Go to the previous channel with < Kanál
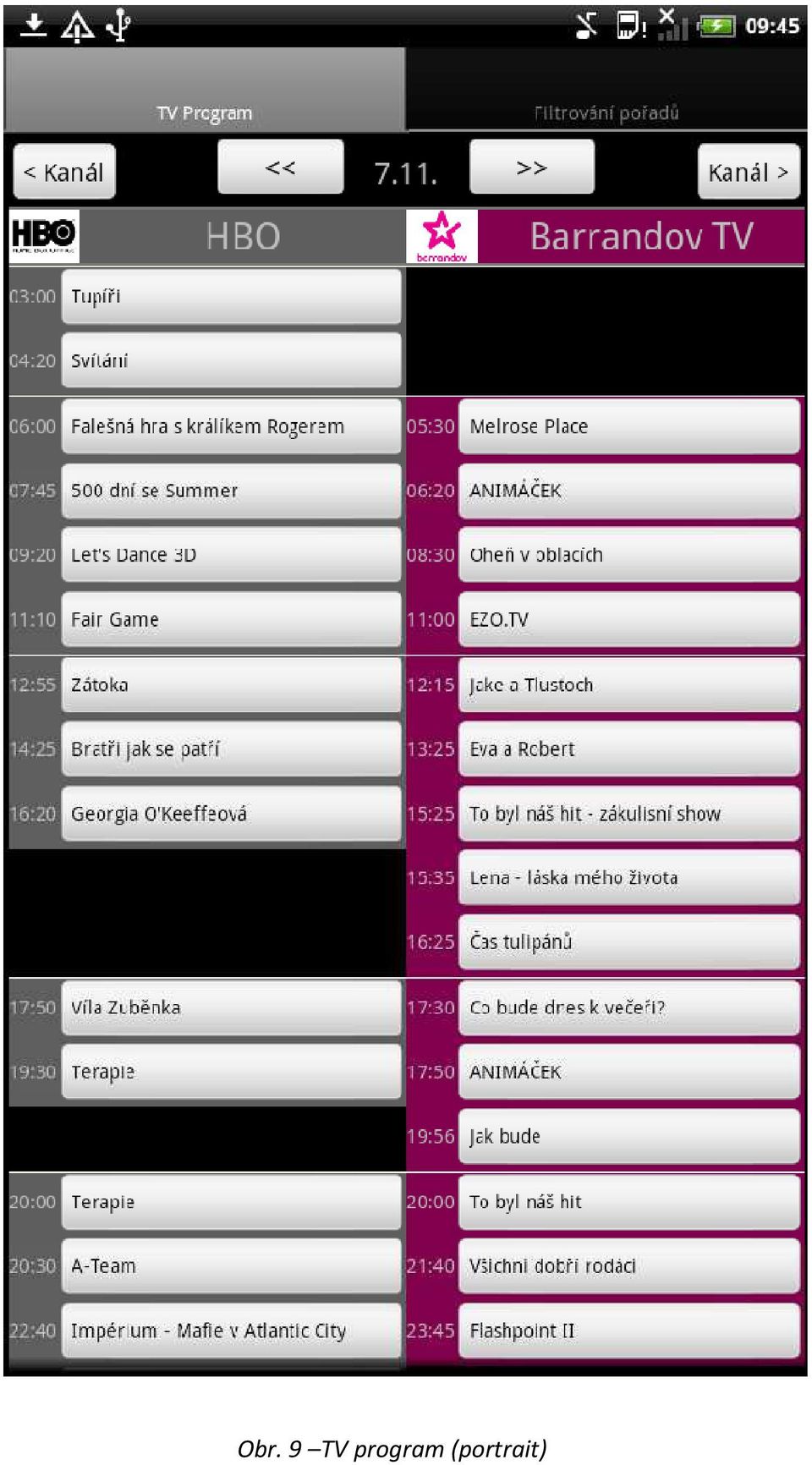 pyautogui.click(x=64, y=172)
